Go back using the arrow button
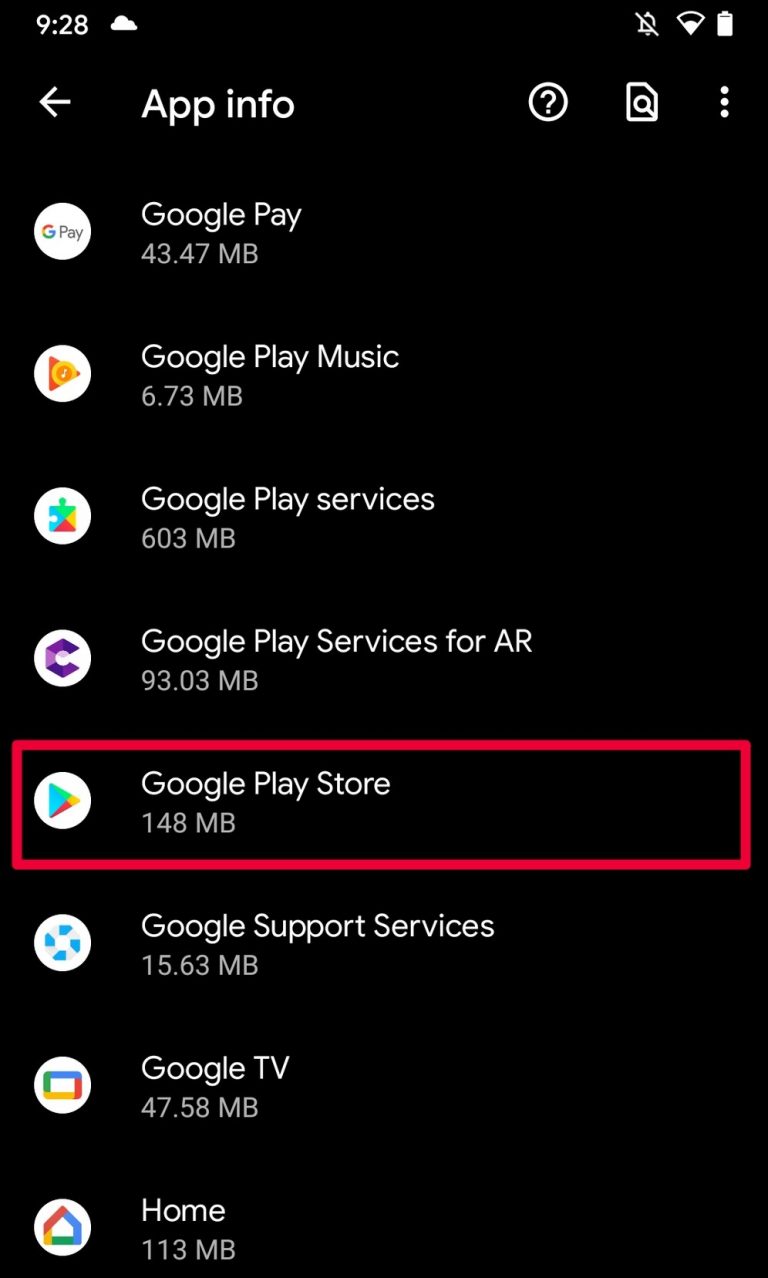Screen dimensions: 768x1278 click(x=55, y=102)
